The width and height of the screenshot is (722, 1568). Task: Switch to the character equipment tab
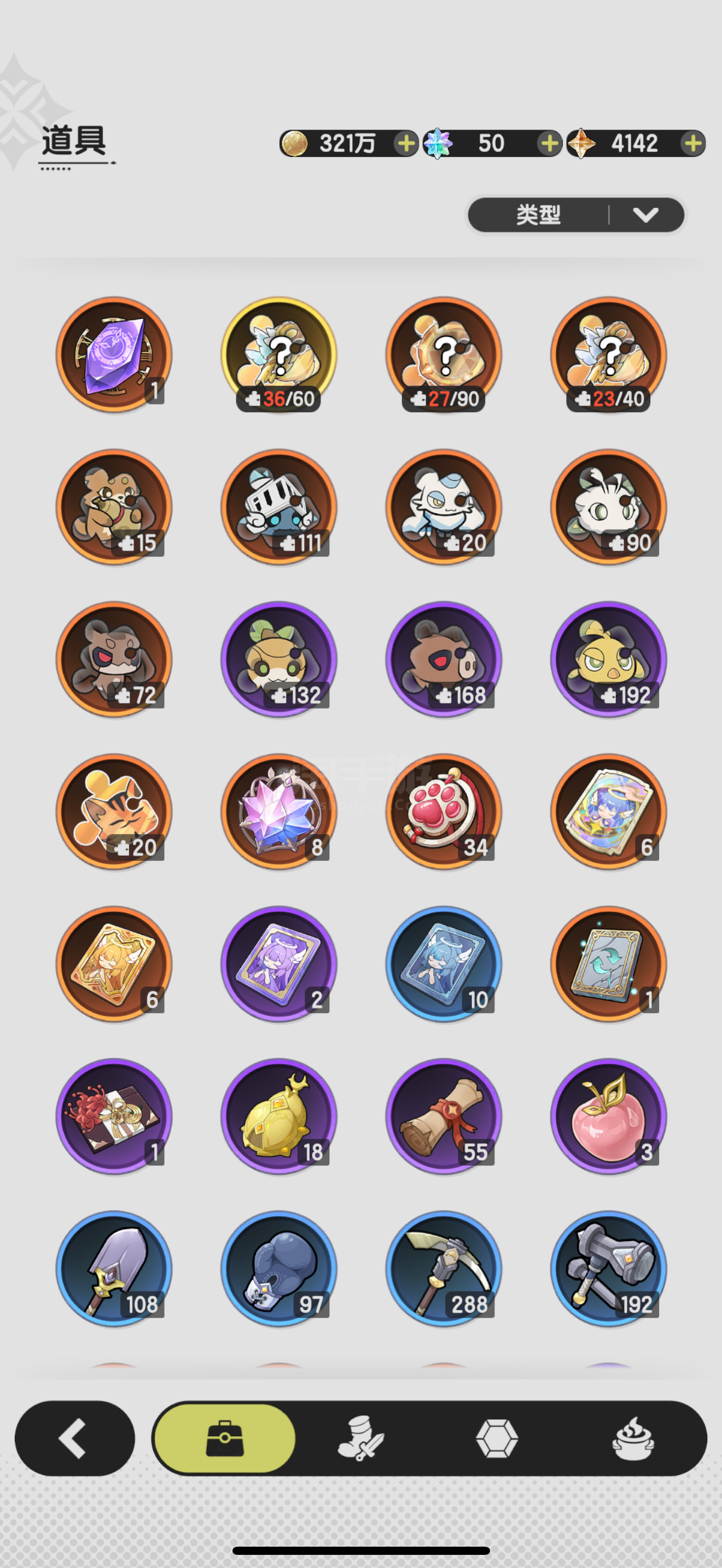point(360,1438)
